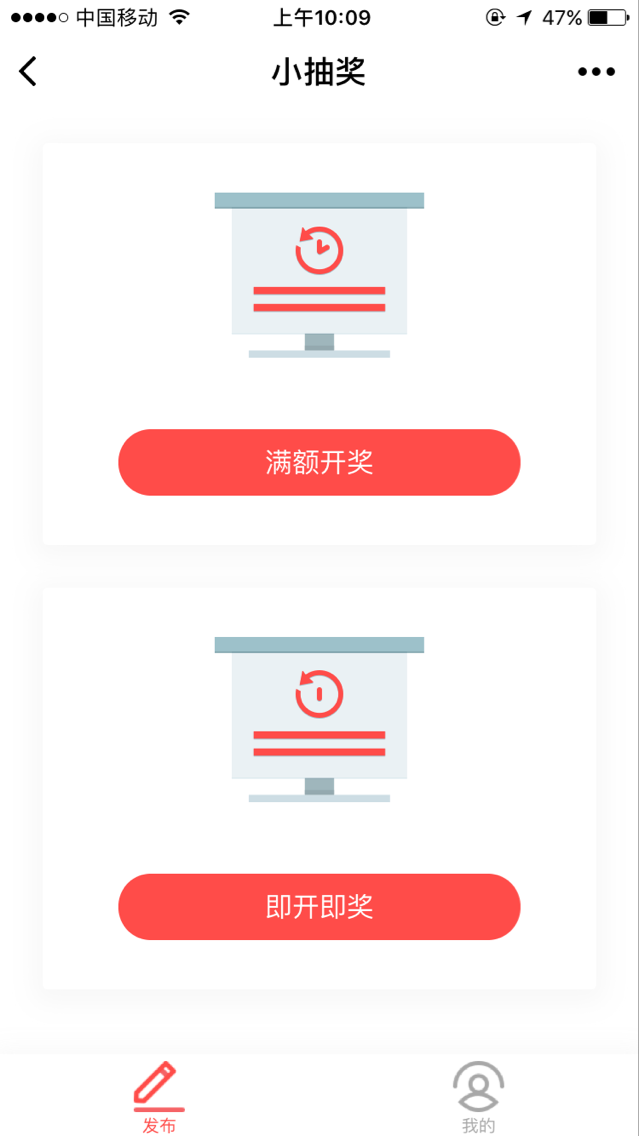Open the three-dot overflow menu
The width and height of the screenshot is (639, 1136).
click(596, 72)
